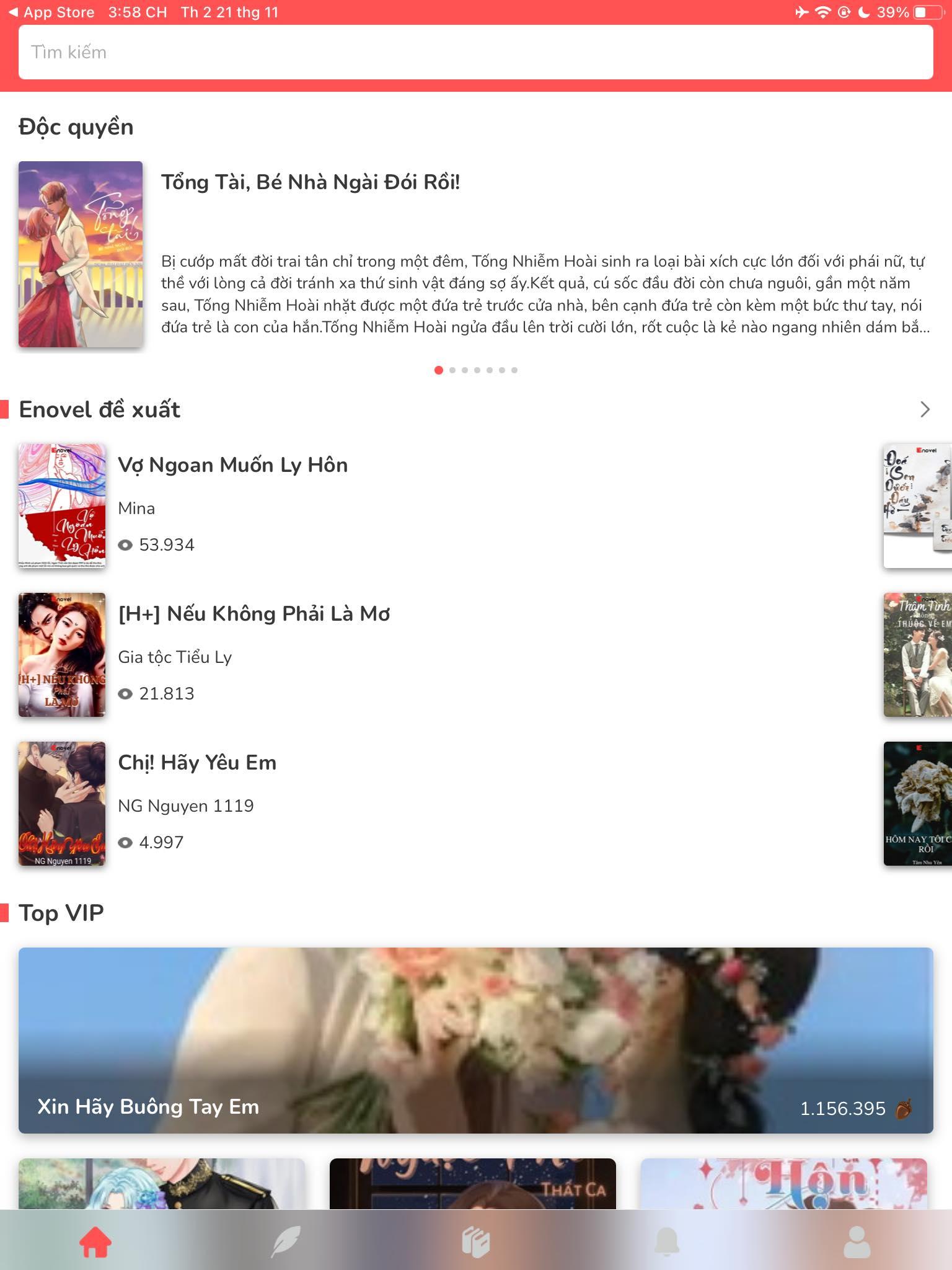Screen dimensions: 952x1270
Task: Open the novel Chị! Hãy Yêu Em
Action: 197,763
